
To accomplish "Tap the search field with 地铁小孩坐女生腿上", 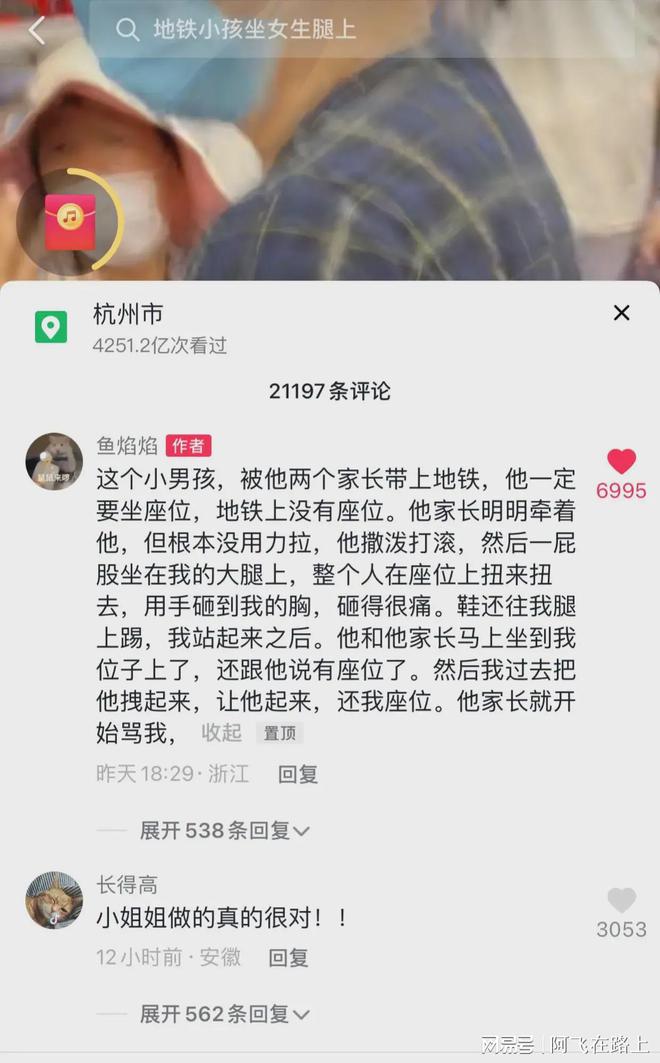I will (x=360, y=30).
